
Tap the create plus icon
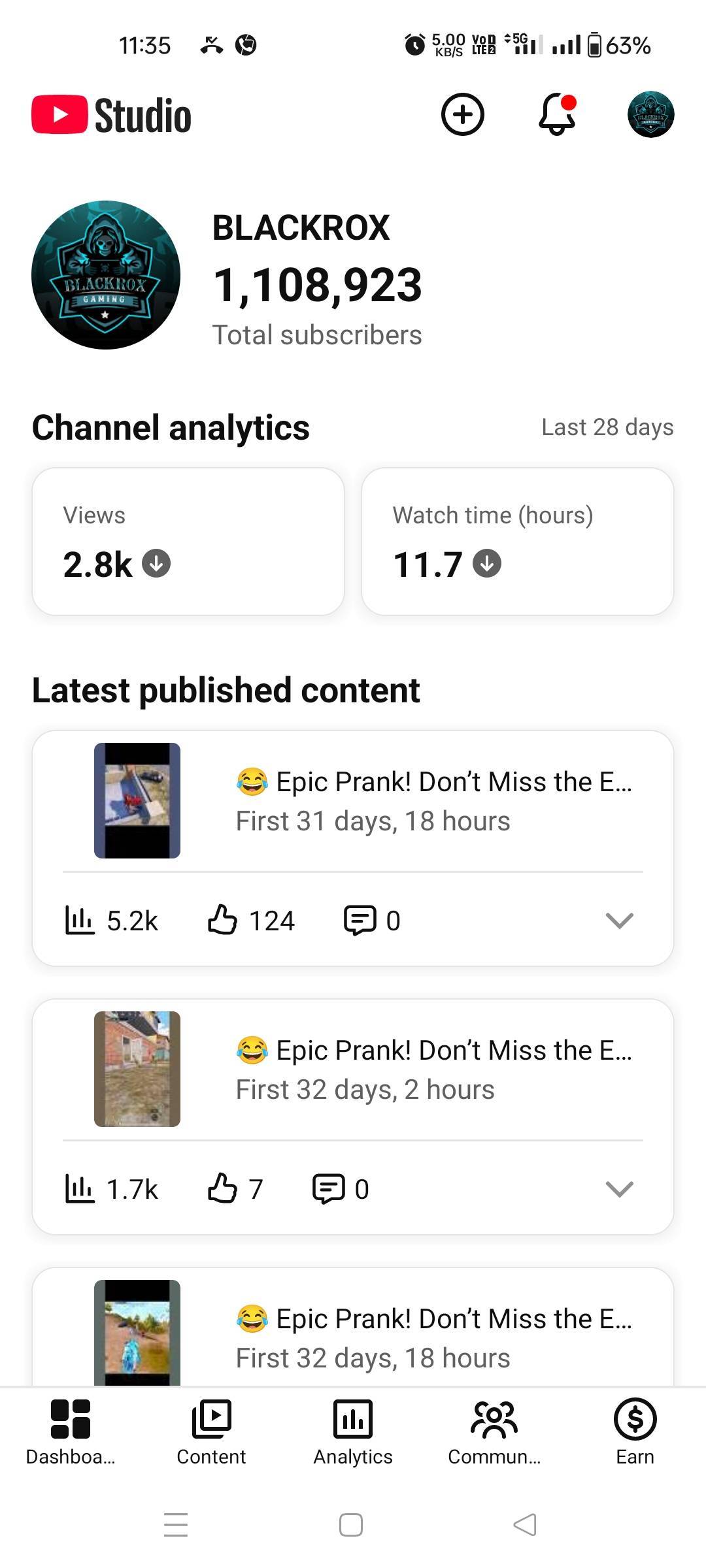pyautogui.click(x=462, y=115)
